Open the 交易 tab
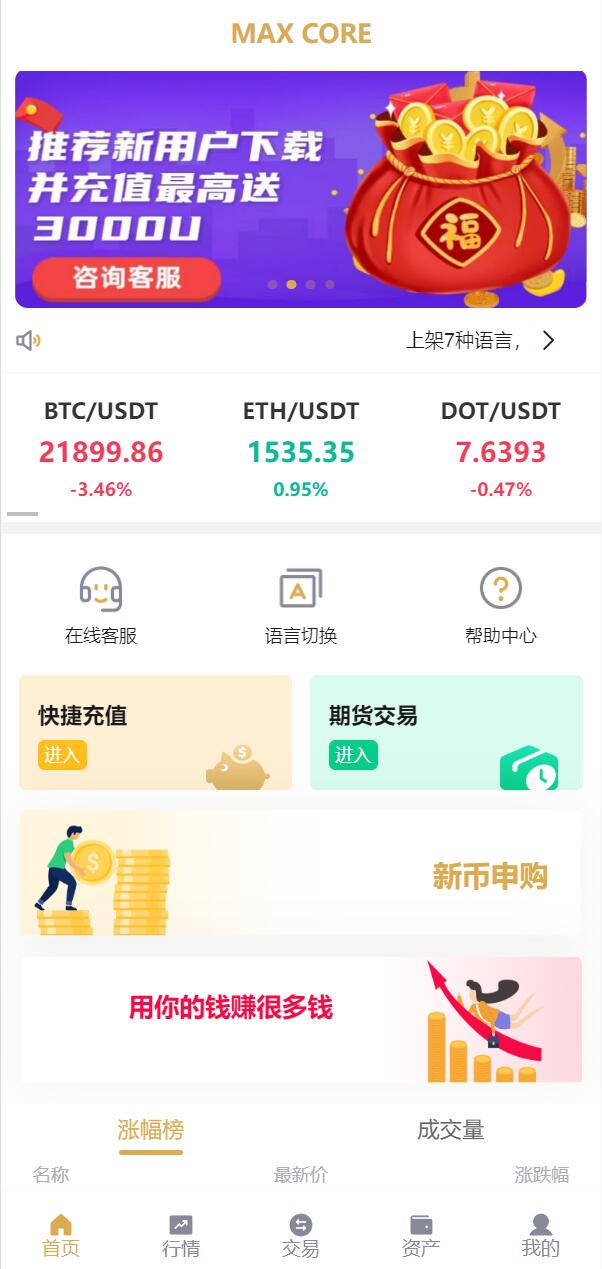Image resolution: width=602 pixels, height=1269 pixels. 300,1236
